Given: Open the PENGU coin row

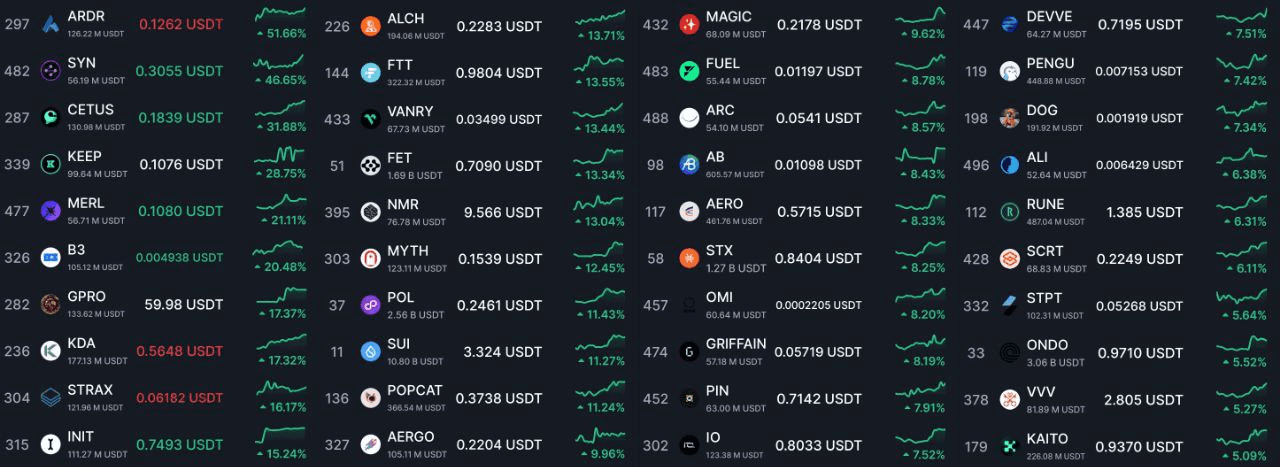Looking at the screenshot, I should [1050, 64].
